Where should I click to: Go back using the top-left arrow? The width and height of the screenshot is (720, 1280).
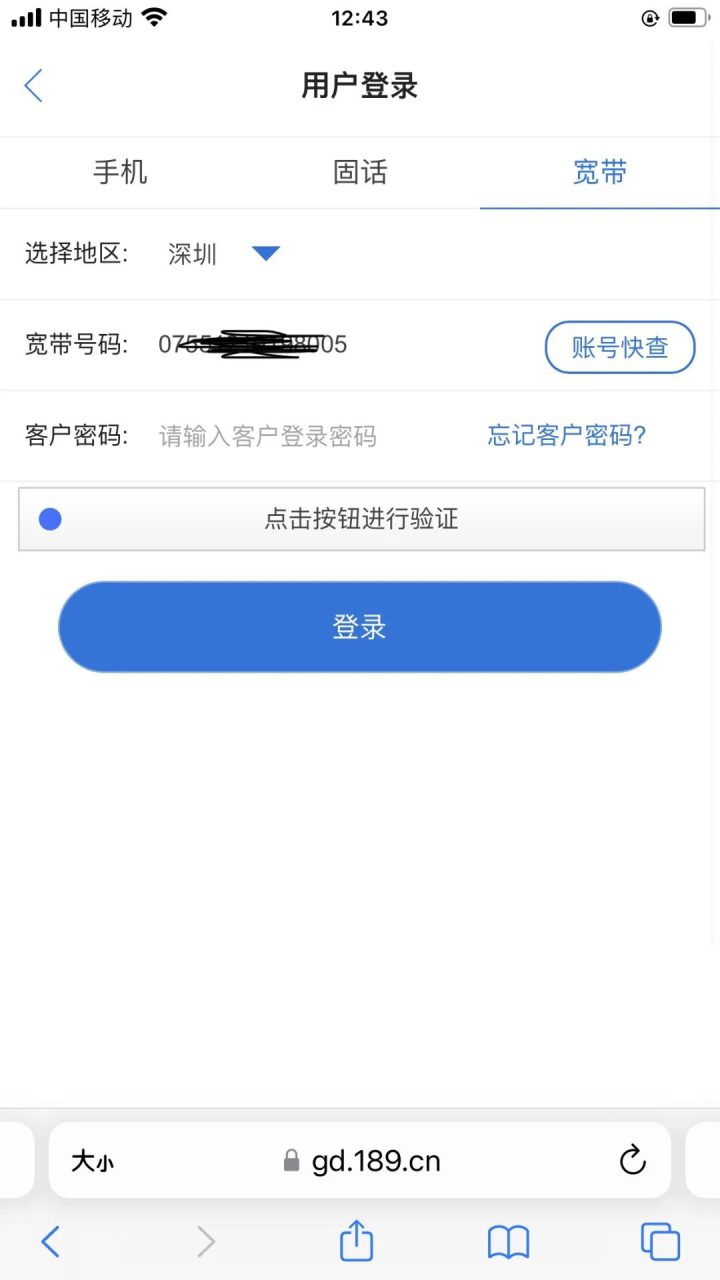(33, 86)
